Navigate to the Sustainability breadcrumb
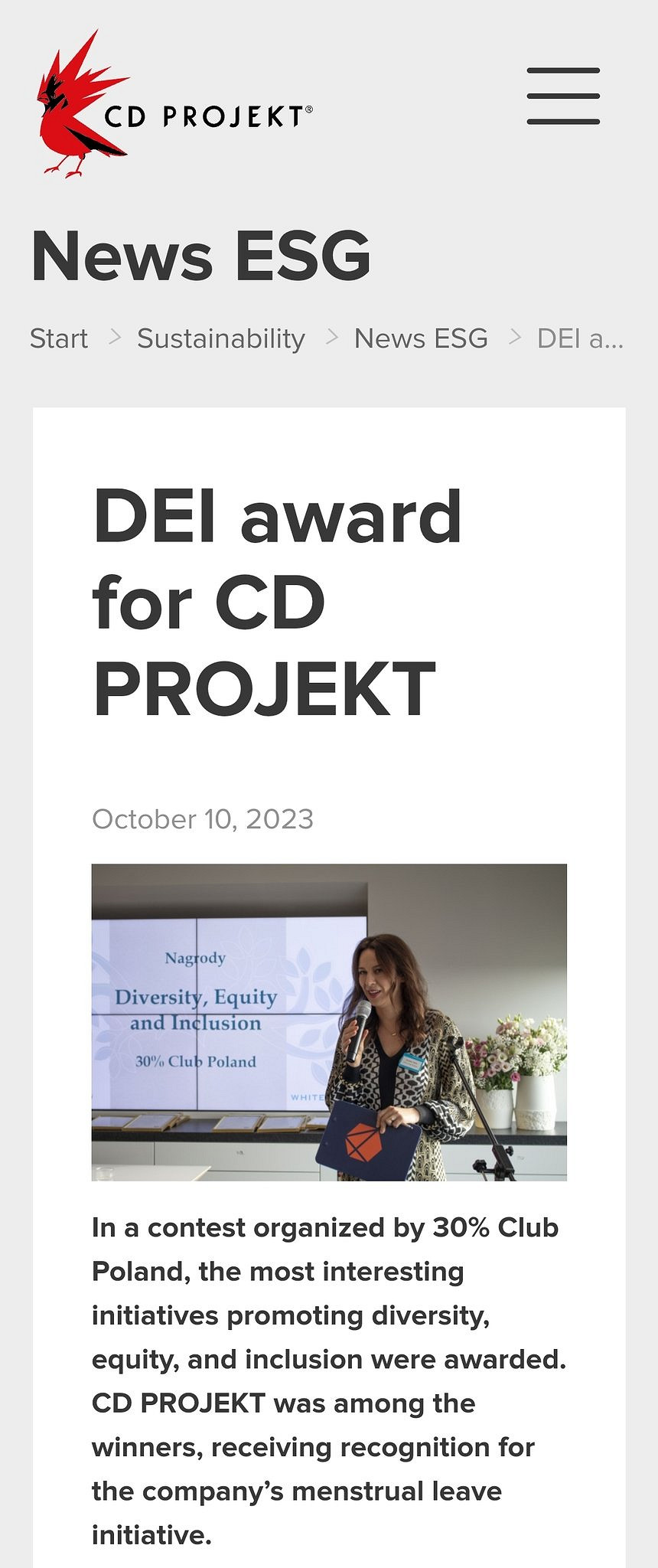 pos(221,338)
